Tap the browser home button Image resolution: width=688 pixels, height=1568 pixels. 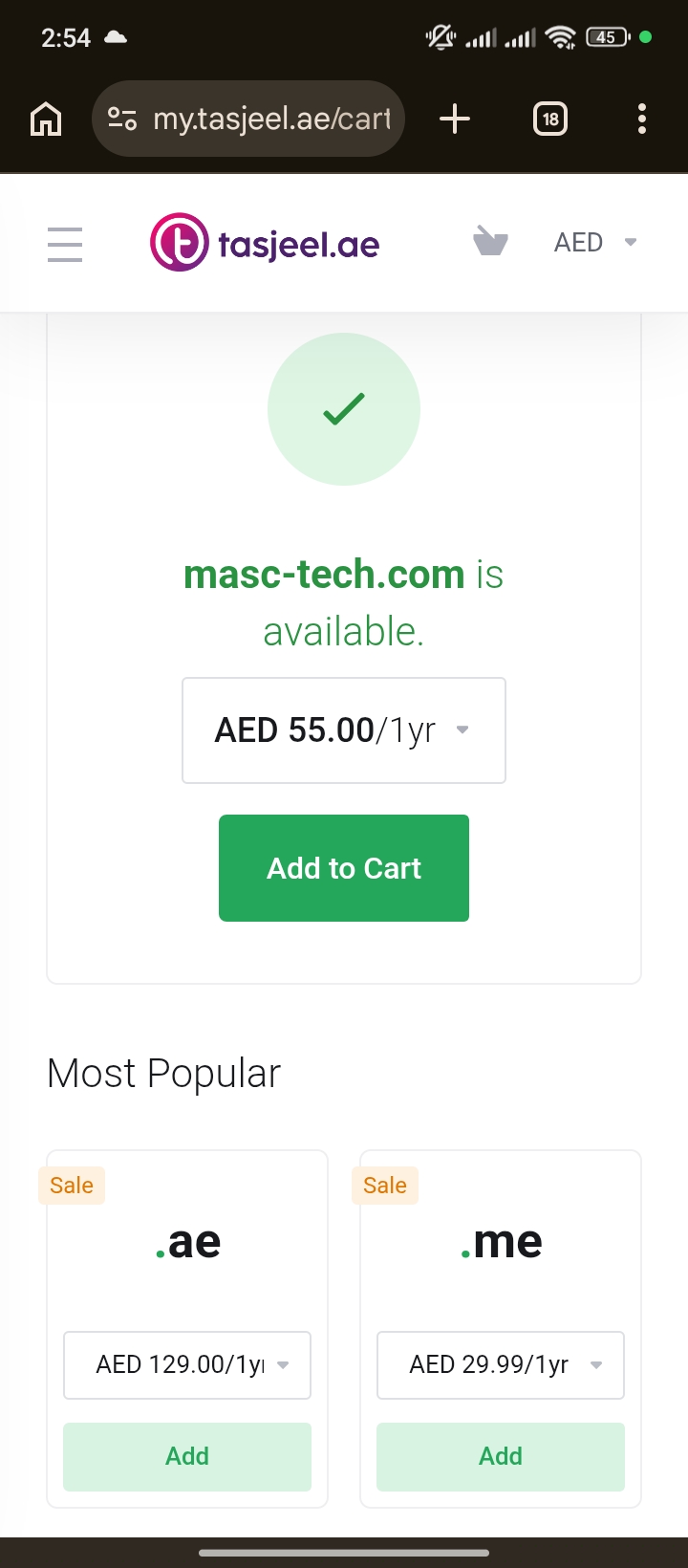46,120
